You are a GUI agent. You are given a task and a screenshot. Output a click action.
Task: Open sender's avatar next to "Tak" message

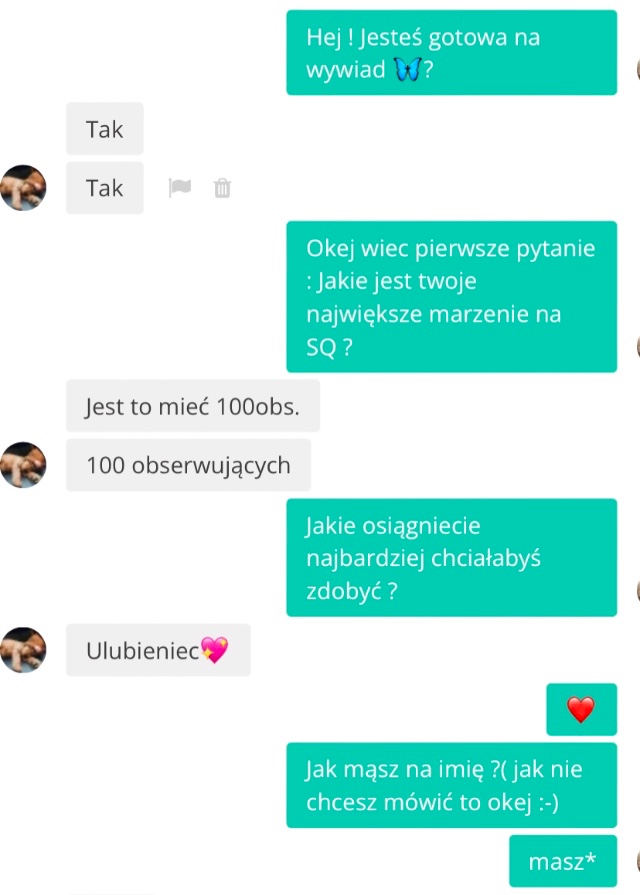23,188
